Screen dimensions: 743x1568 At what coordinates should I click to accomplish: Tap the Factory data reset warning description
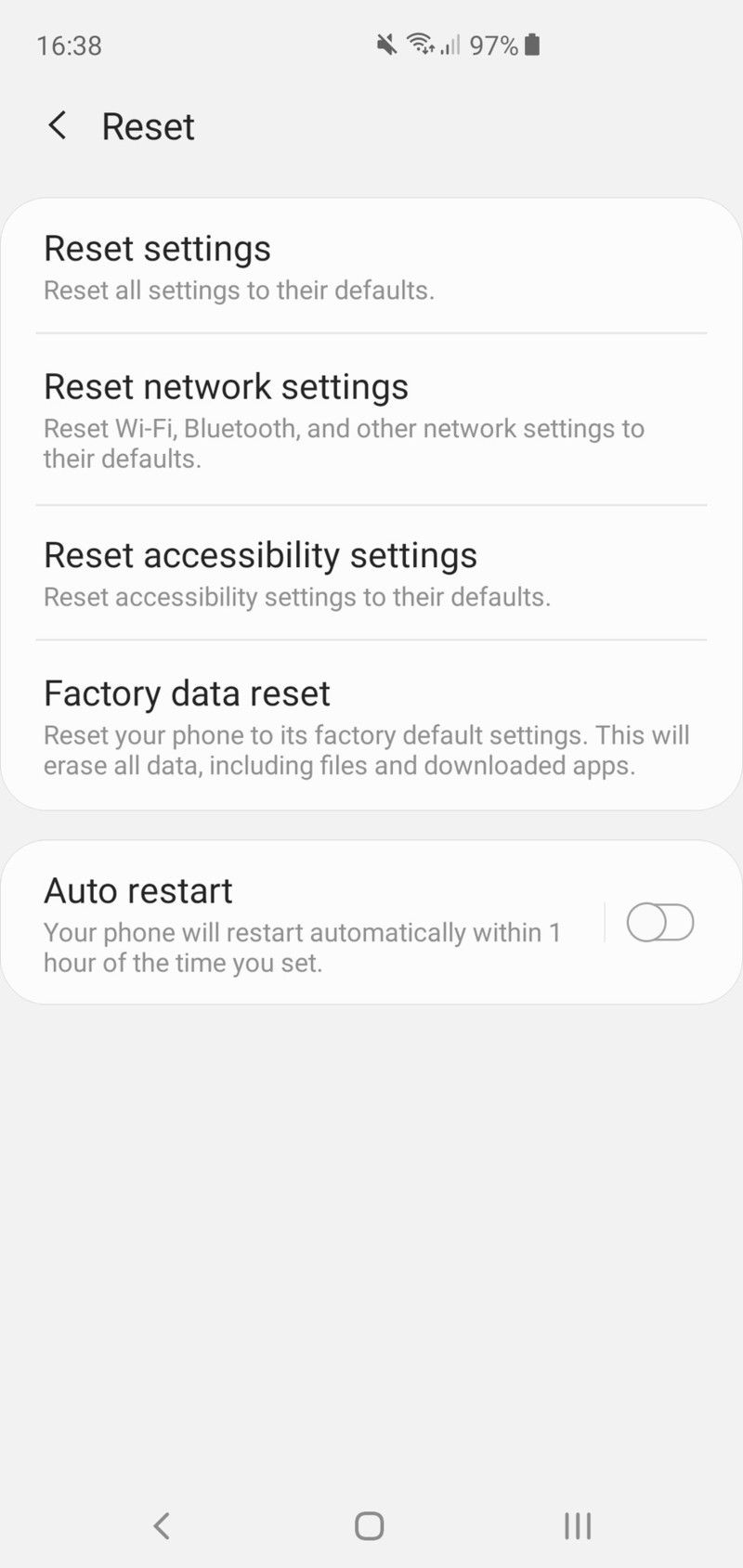coord(366,750)
